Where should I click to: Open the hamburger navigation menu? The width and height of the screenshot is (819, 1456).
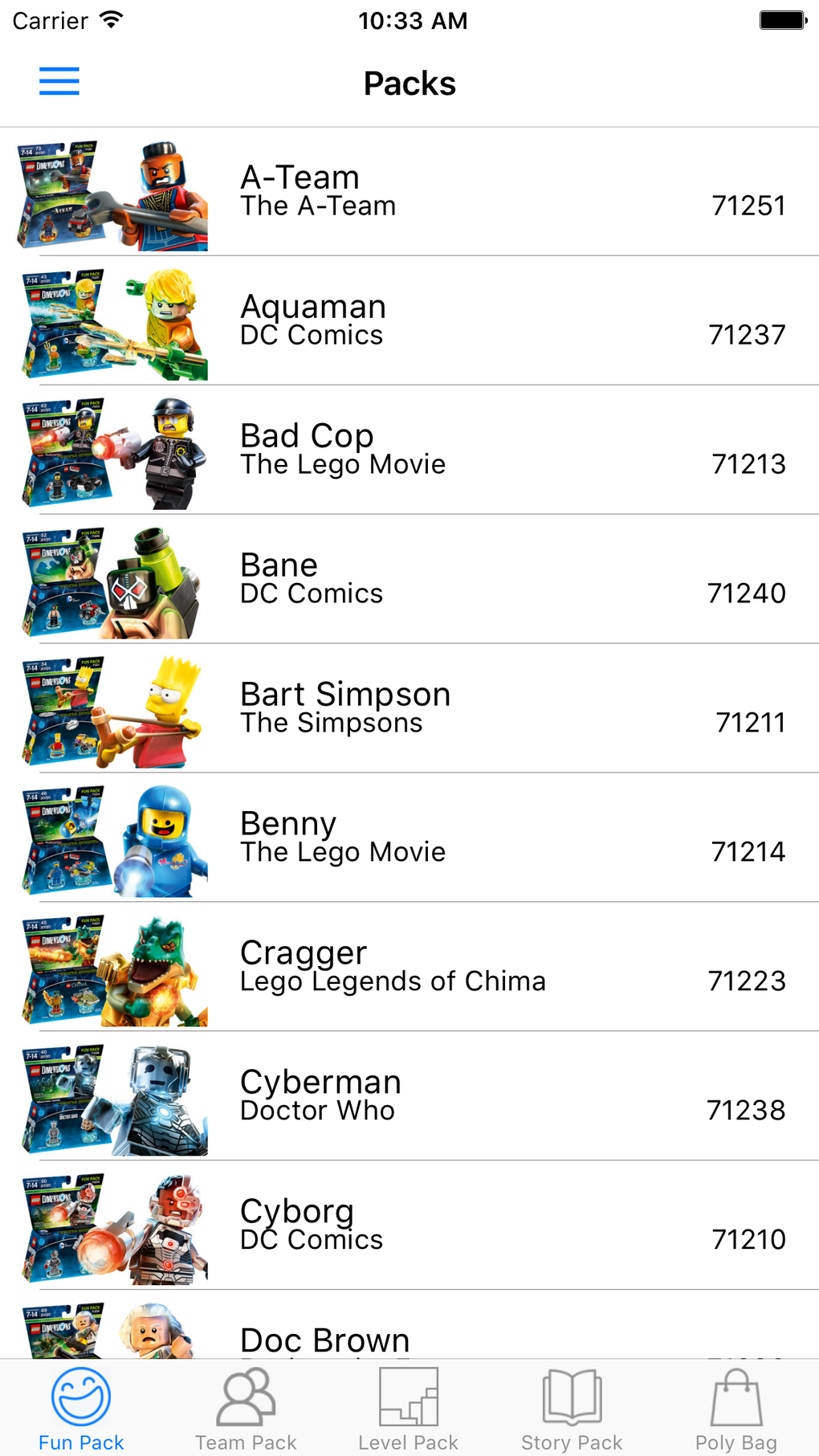[59, 81]
